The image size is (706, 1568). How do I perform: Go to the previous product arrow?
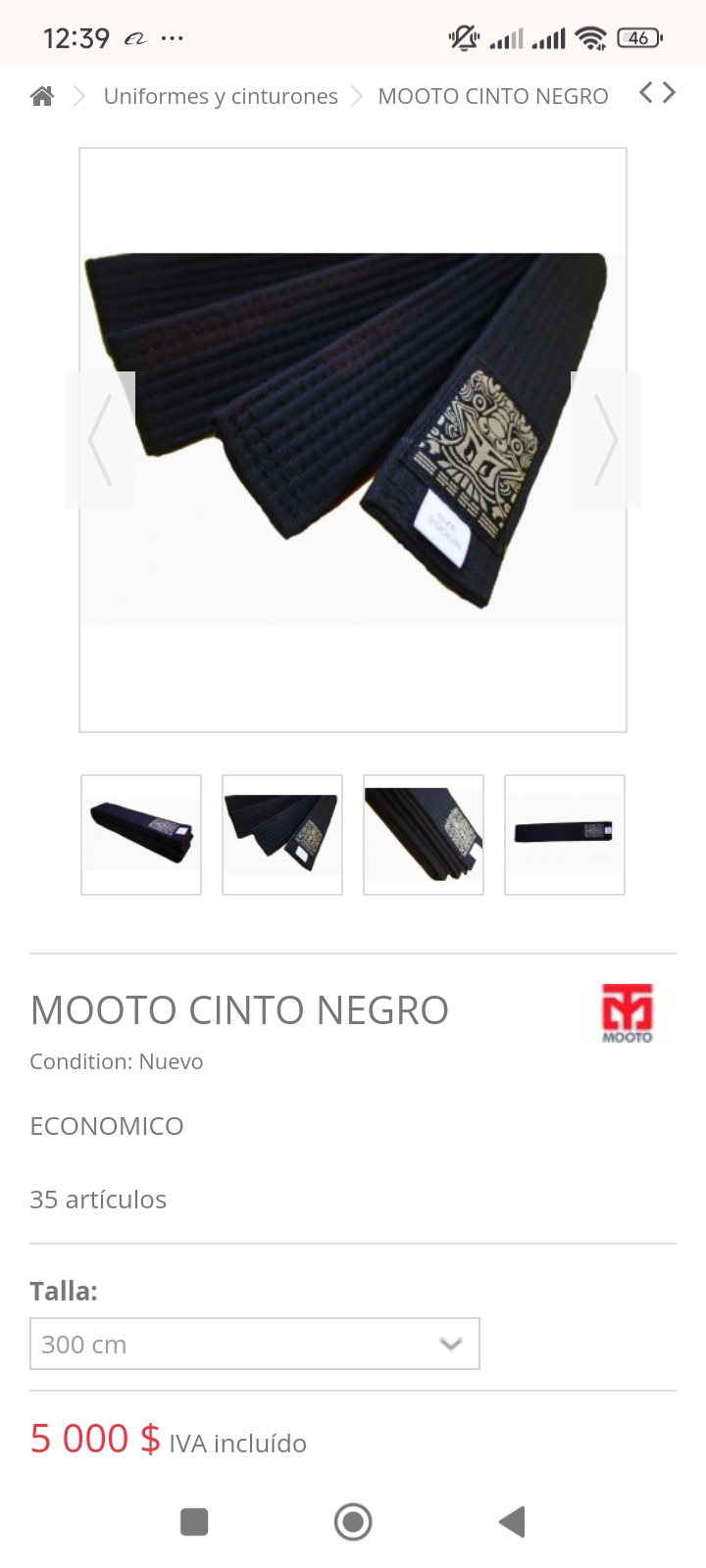(x=646, y=93)
